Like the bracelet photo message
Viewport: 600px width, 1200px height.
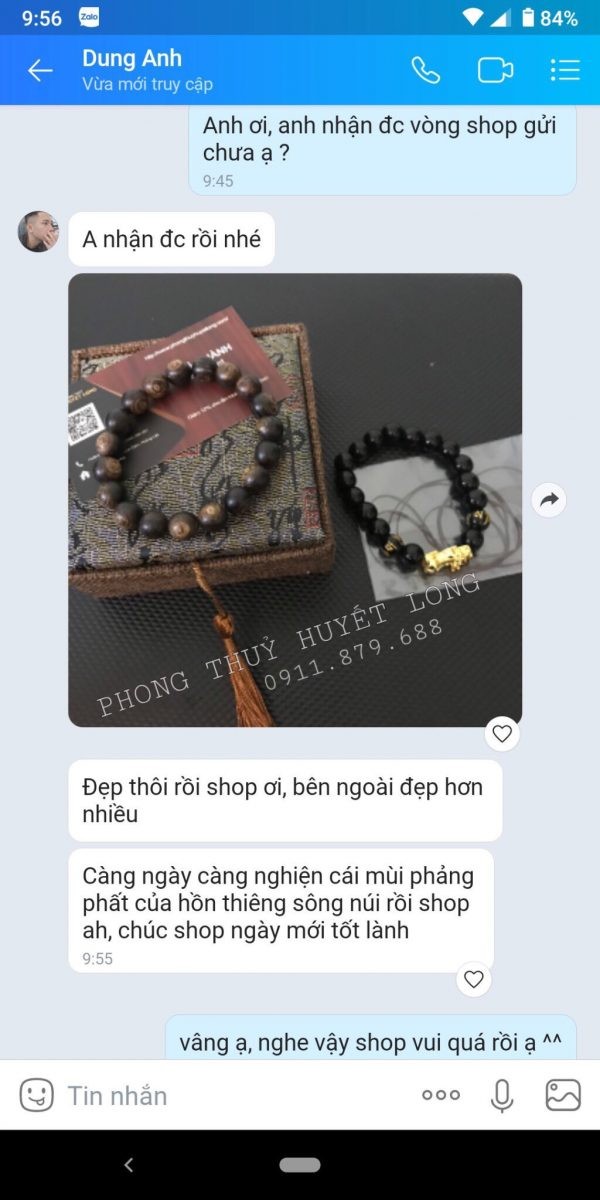(x=502, y=734)
